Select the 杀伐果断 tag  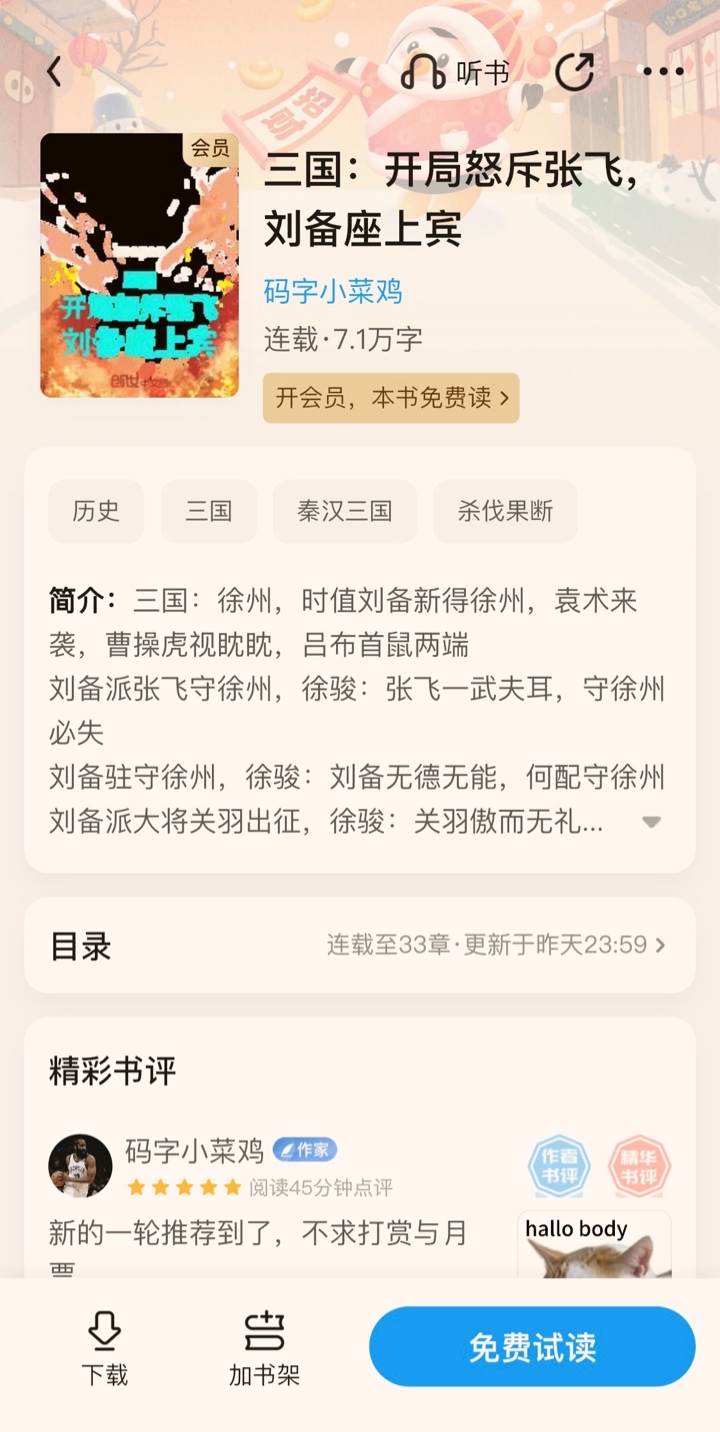coord(505,511)
